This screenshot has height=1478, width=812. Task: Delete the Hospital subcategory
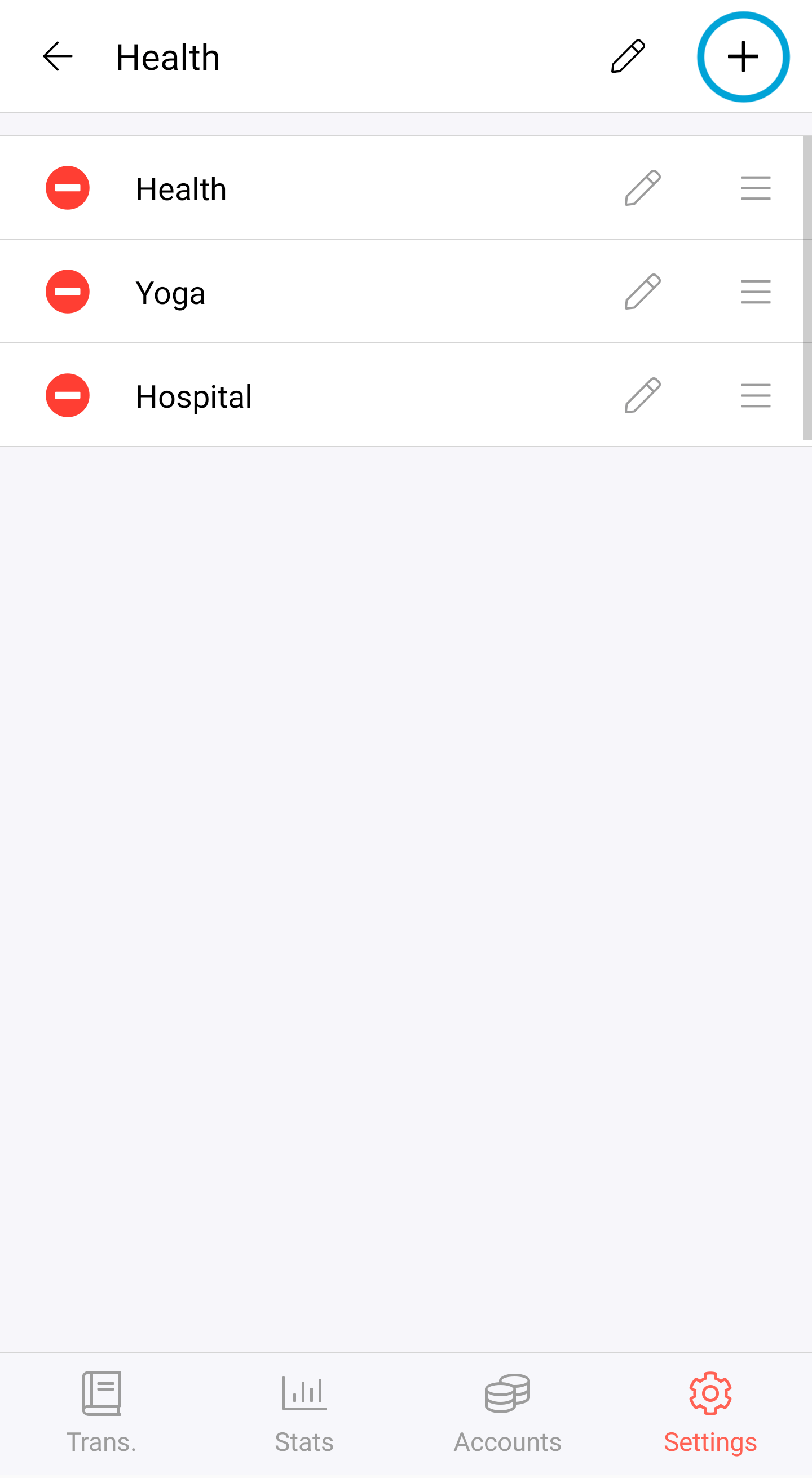pyautogui.click(x=68, y=396)
